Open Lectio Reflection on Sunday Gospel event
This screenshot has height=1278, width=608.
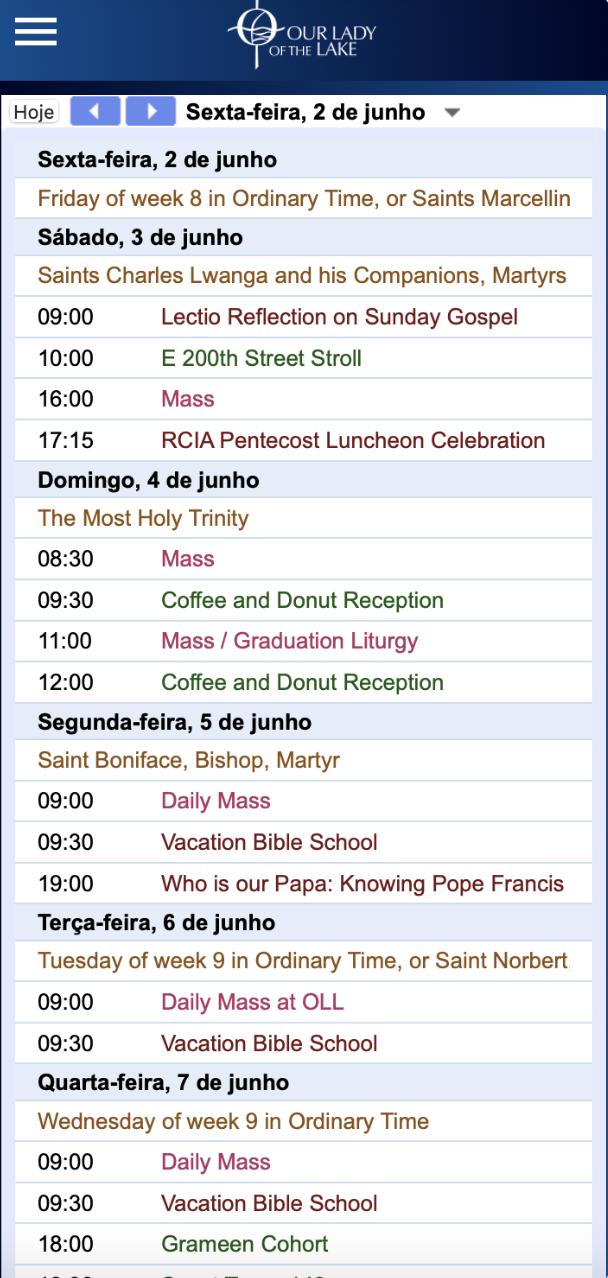[339, 317]
